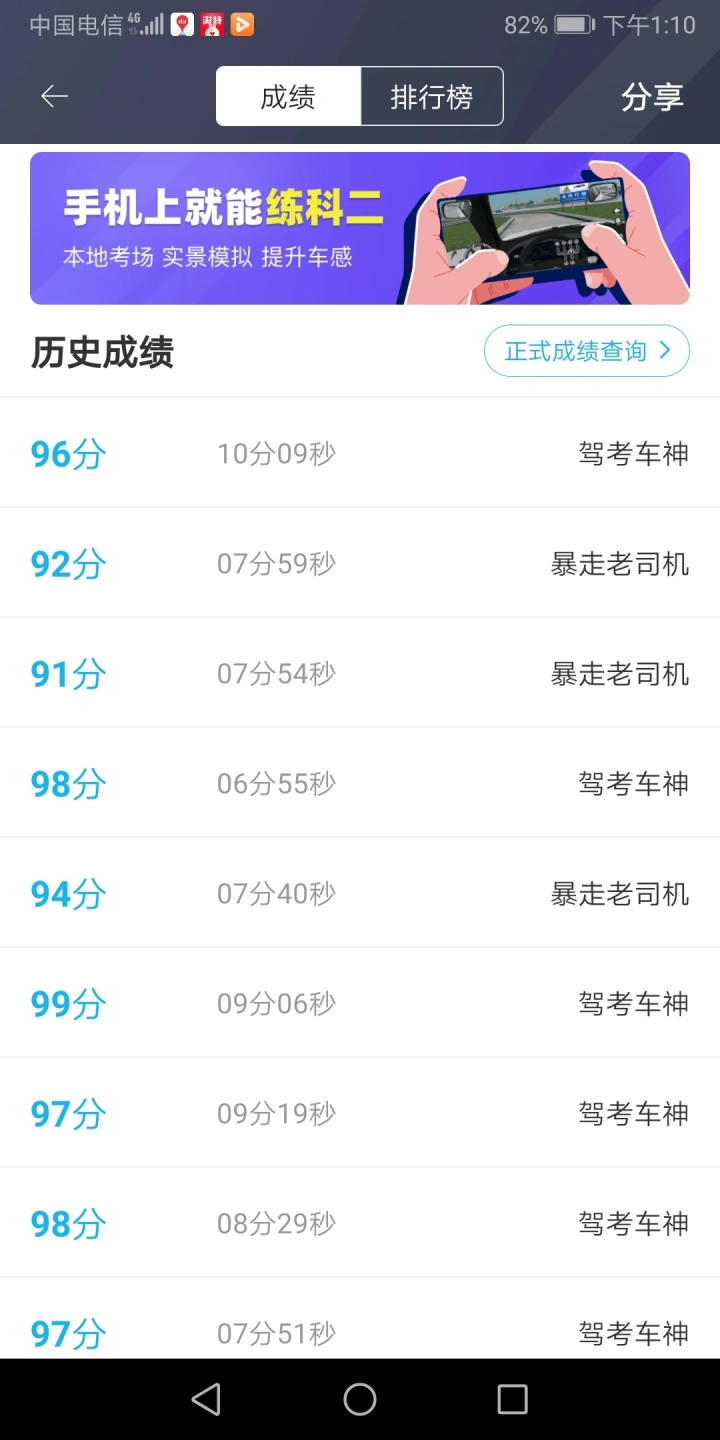Open the 96分 record at 10分09秒
The width and height of the screenshot is (720, 1440).
(360, 454)
